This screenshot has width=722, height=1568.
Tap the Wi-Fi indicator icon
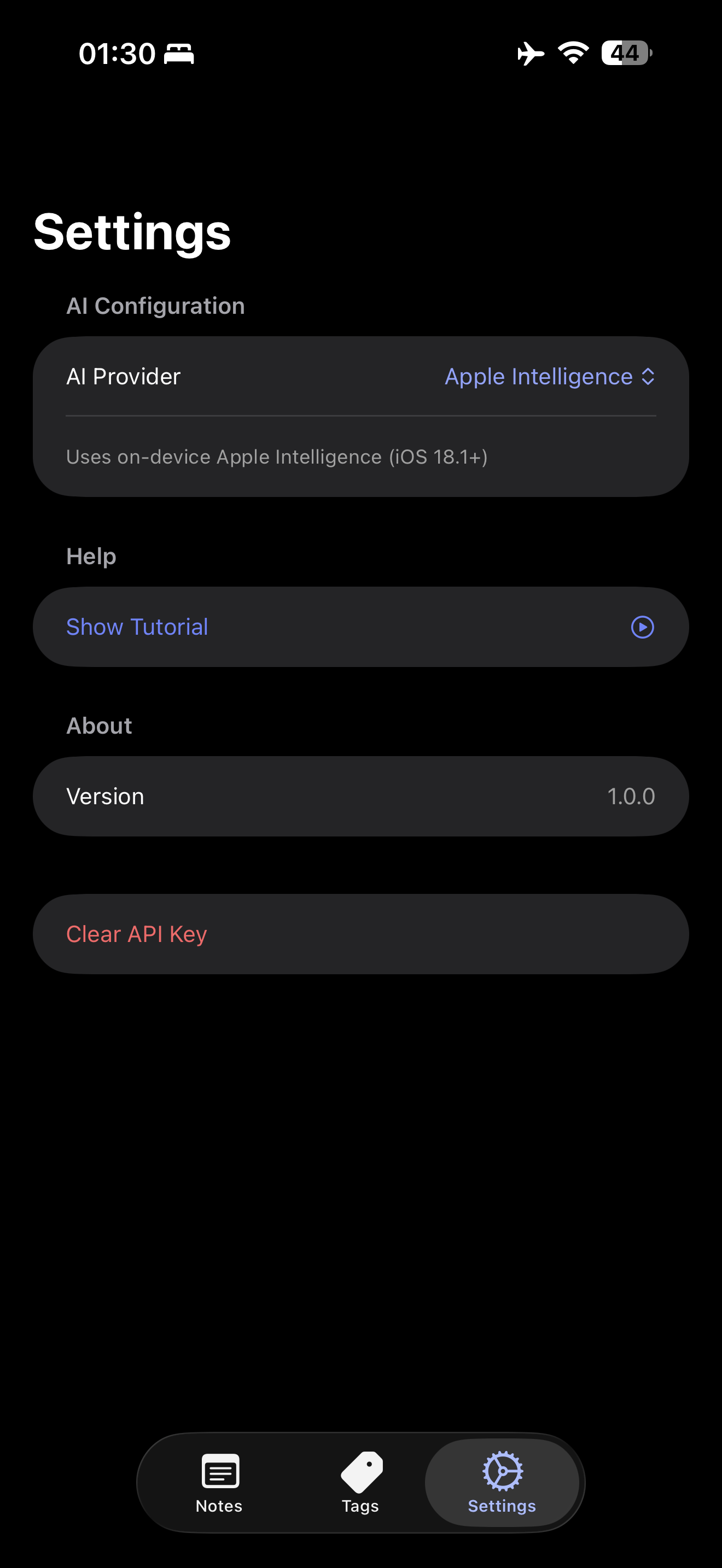coord(573,53)
